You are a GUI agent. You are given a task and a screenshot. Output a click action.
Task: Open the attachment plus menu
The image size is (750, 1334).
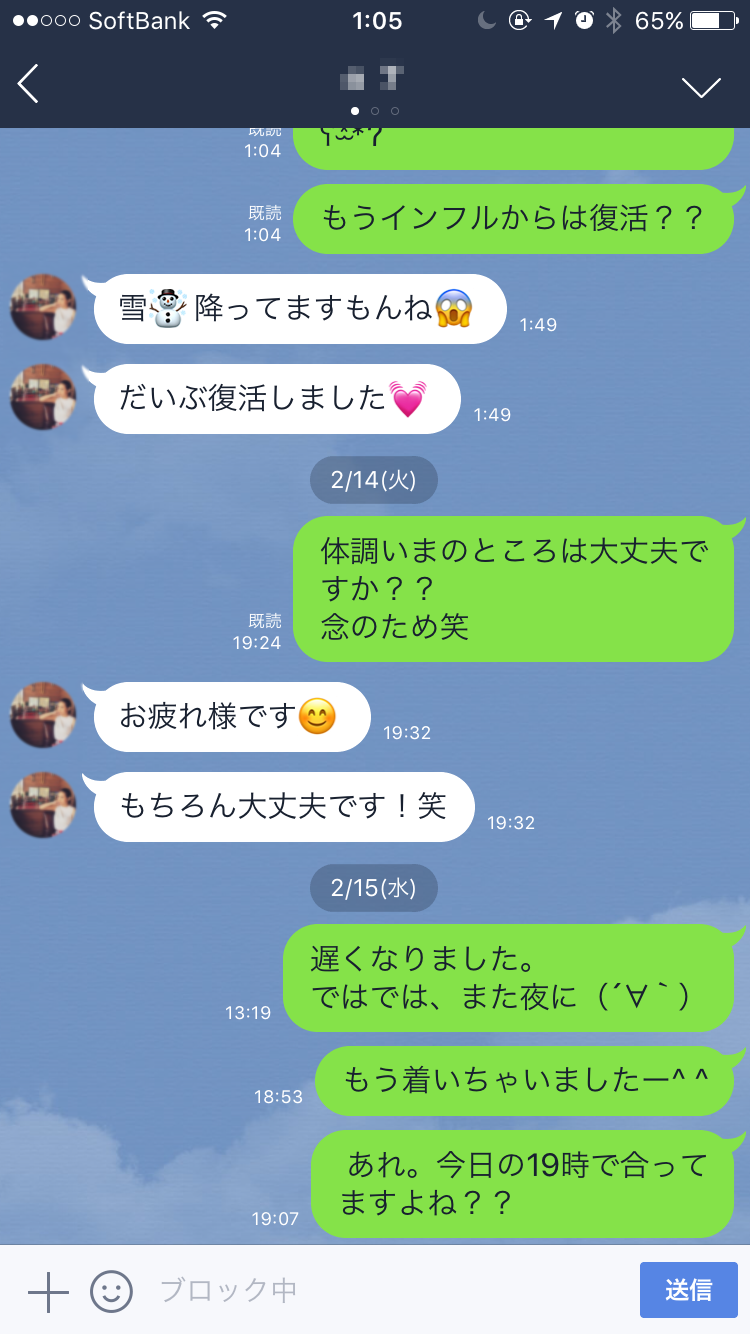coord(47,1292)
